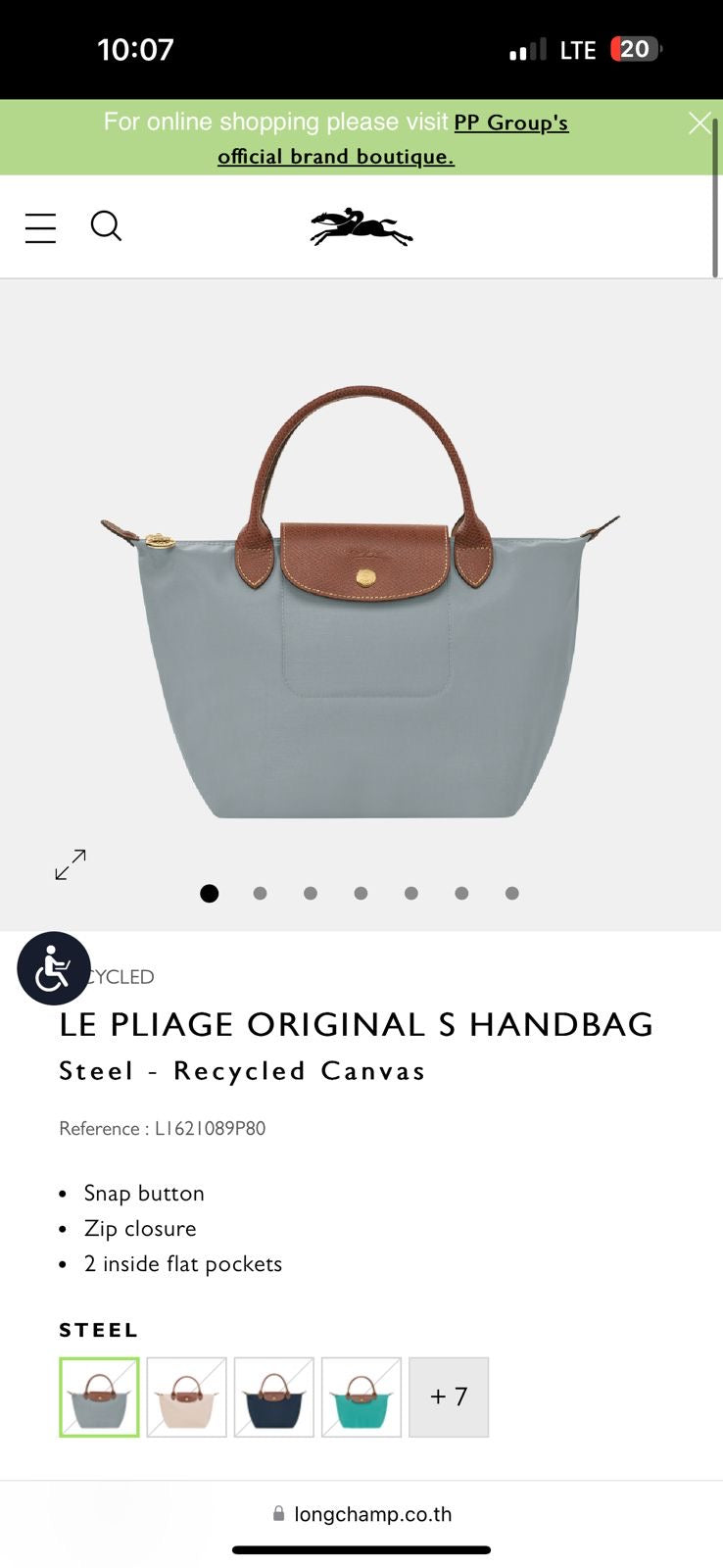This screenshot has height=1568, width=723.
Task: Select the turquoise color swatch
Action: click(x=361, y=1396)
